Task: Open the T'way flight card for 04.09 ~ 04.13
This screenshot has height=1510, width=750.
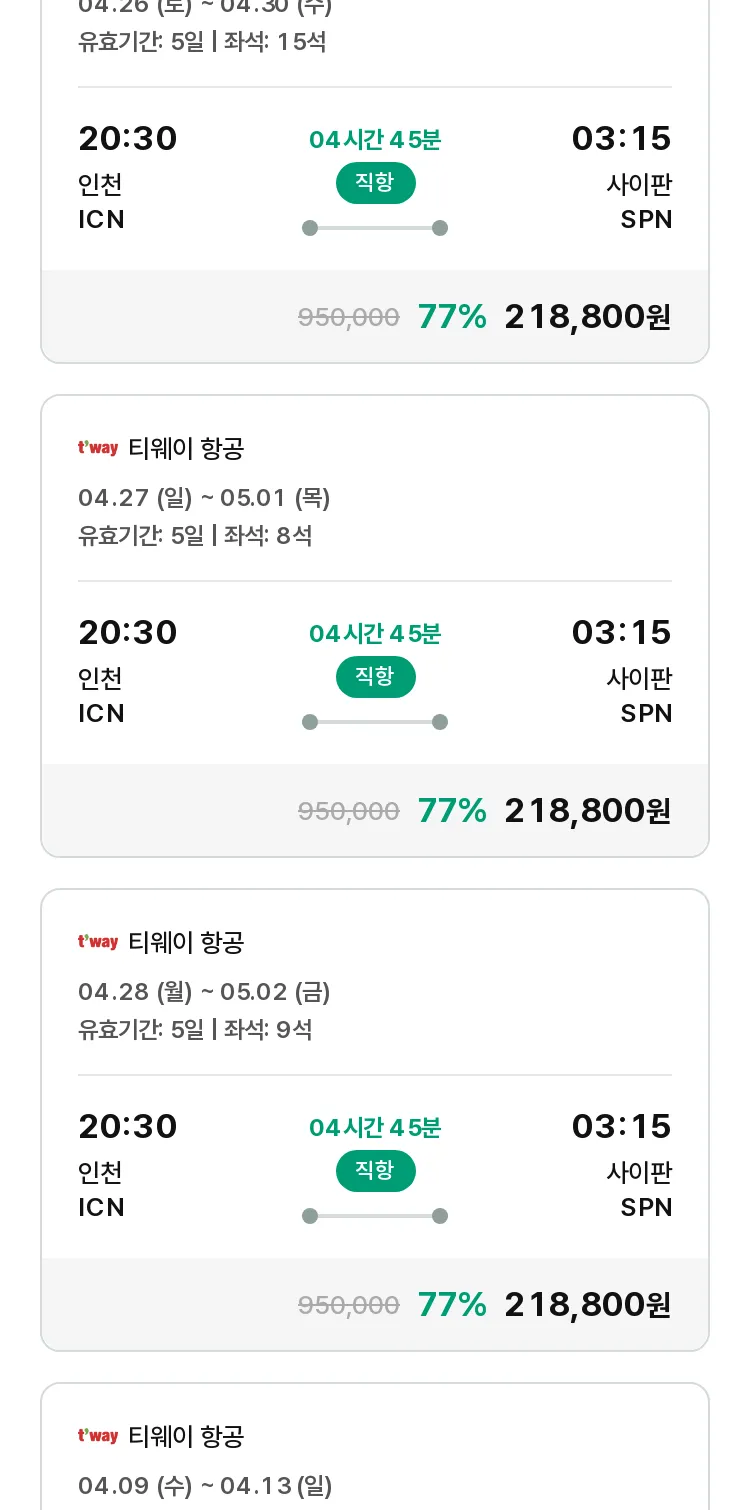Action: click(x=375, y=1447)
